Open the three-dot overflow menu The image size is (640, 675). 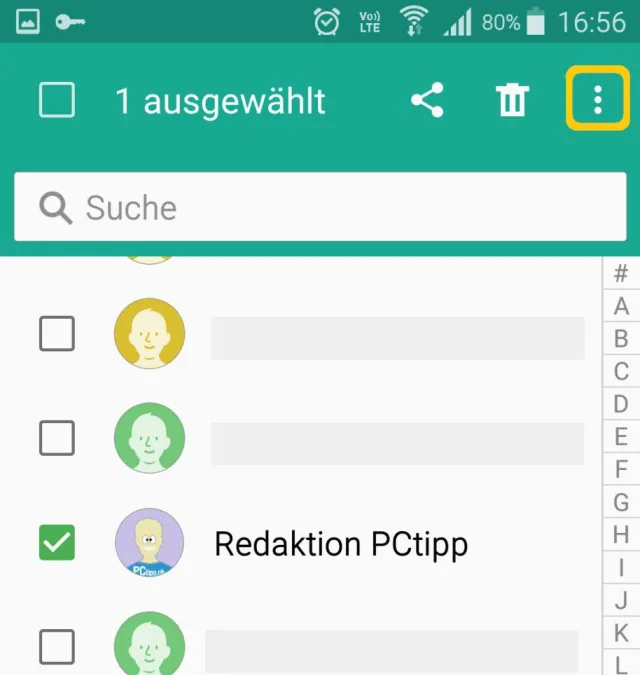(x=597, y=100)
